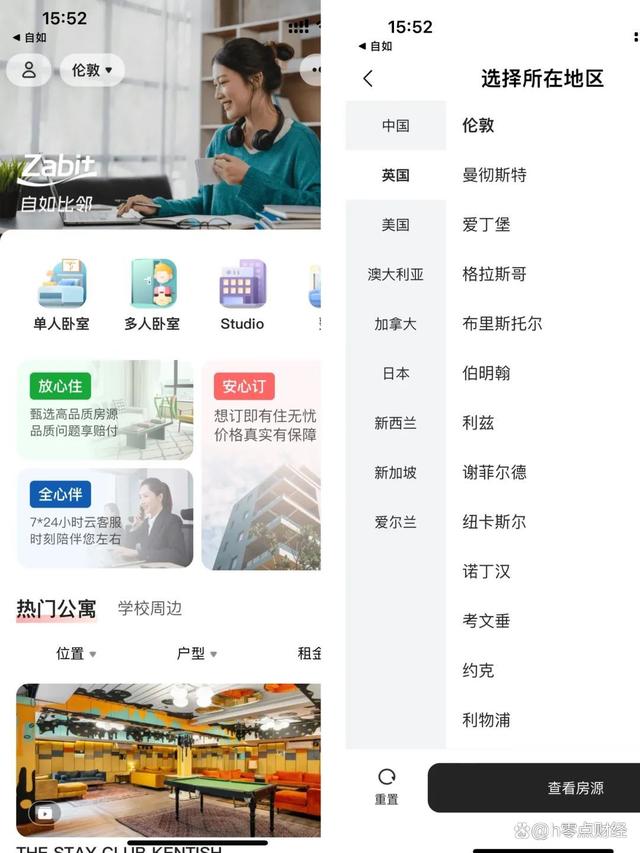Choose 爱丁堡 as the city

coord(486,224)
